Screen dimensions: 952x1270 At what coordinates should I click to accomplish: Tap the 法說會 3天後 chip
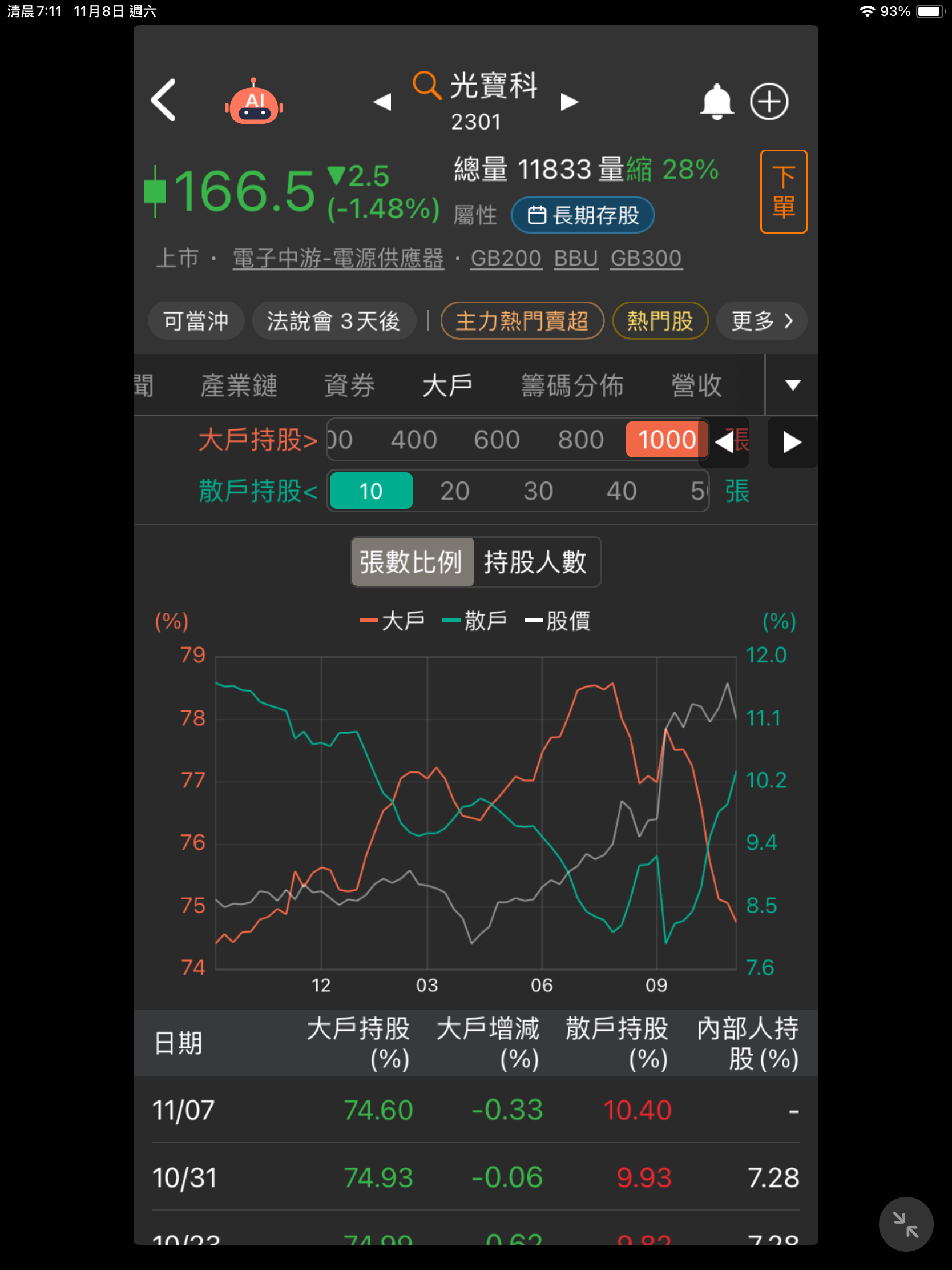334,321
